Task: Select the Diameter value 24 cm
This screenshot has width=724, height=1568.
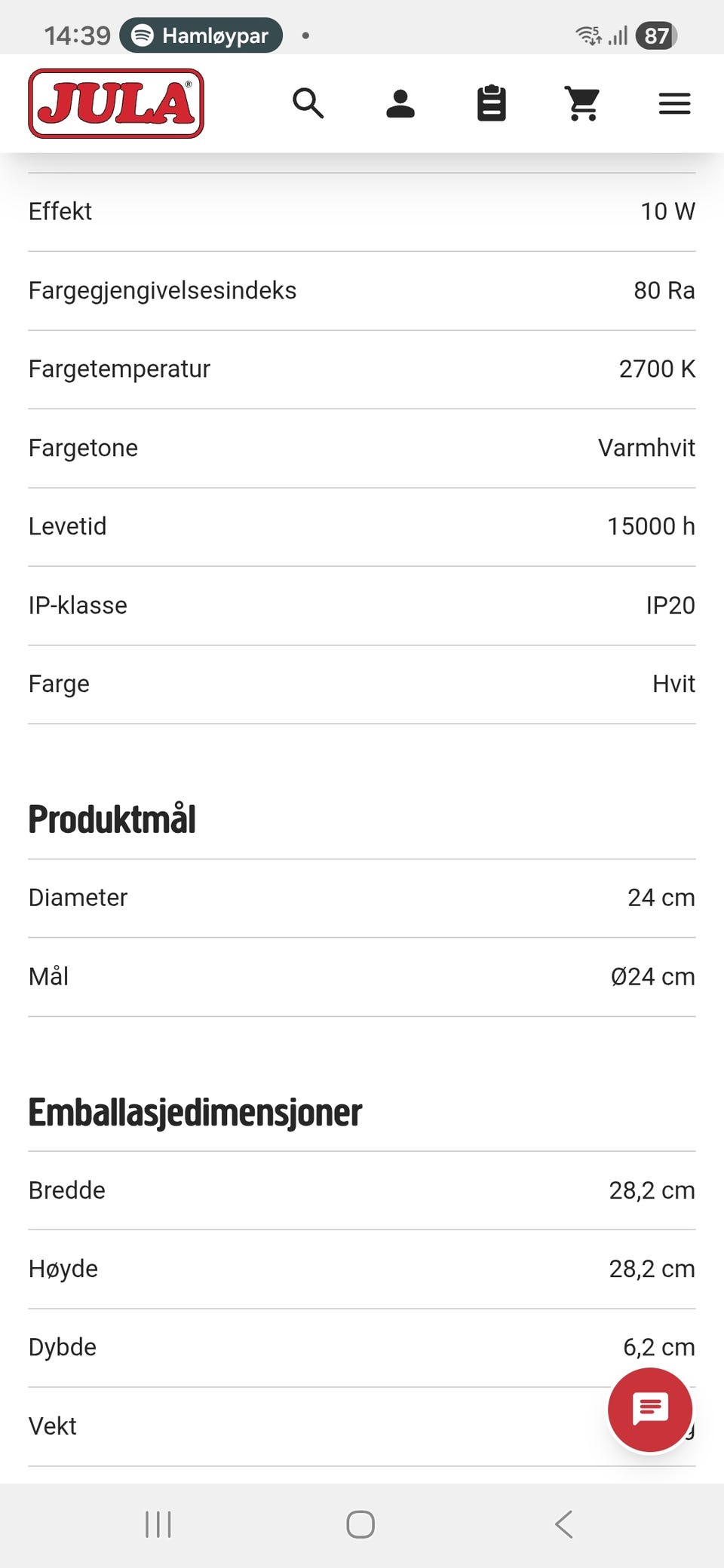Action: coord(661,898)
